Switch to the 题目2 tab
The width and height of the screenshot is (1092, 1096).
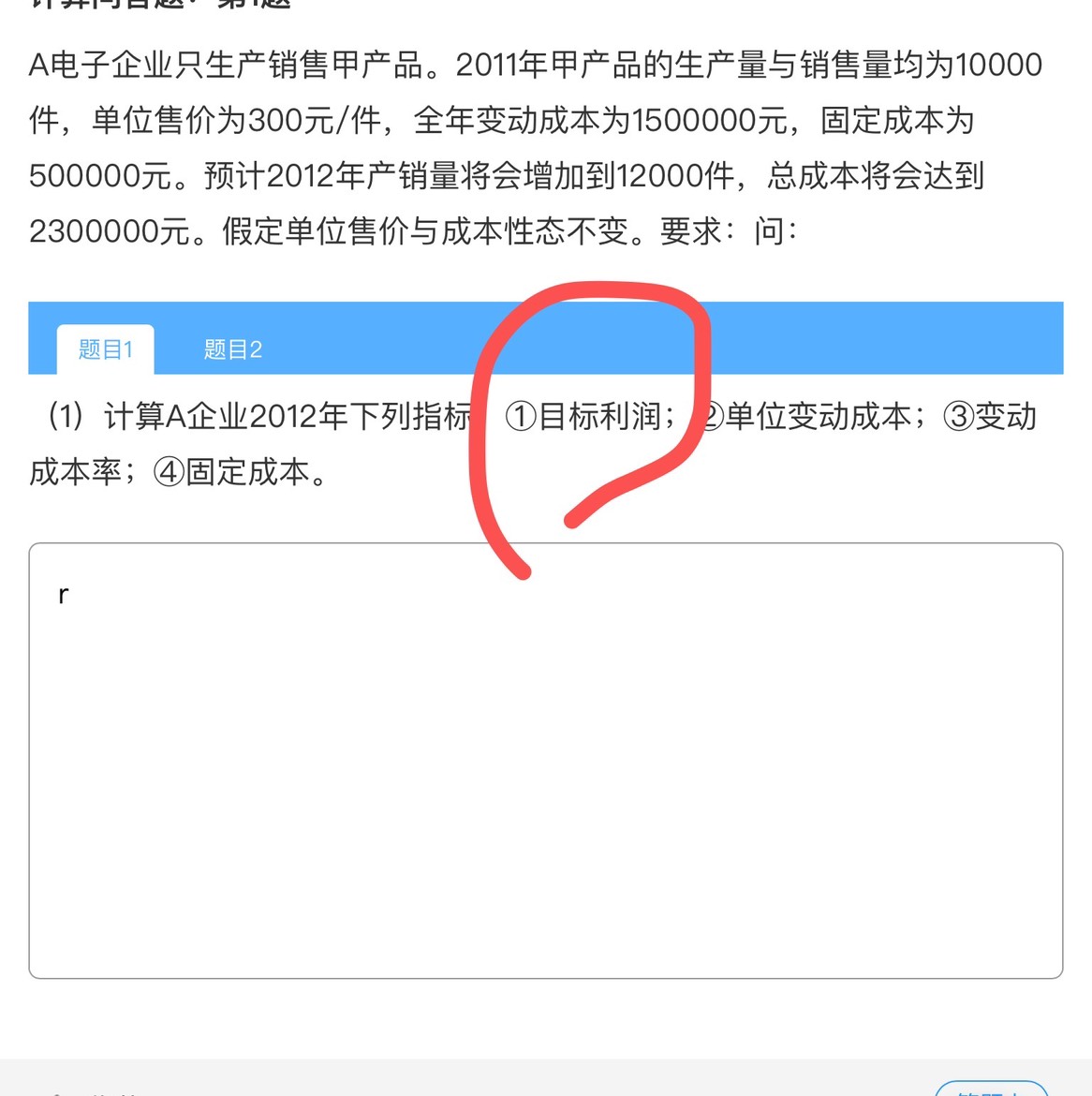[x=232, y=349]
